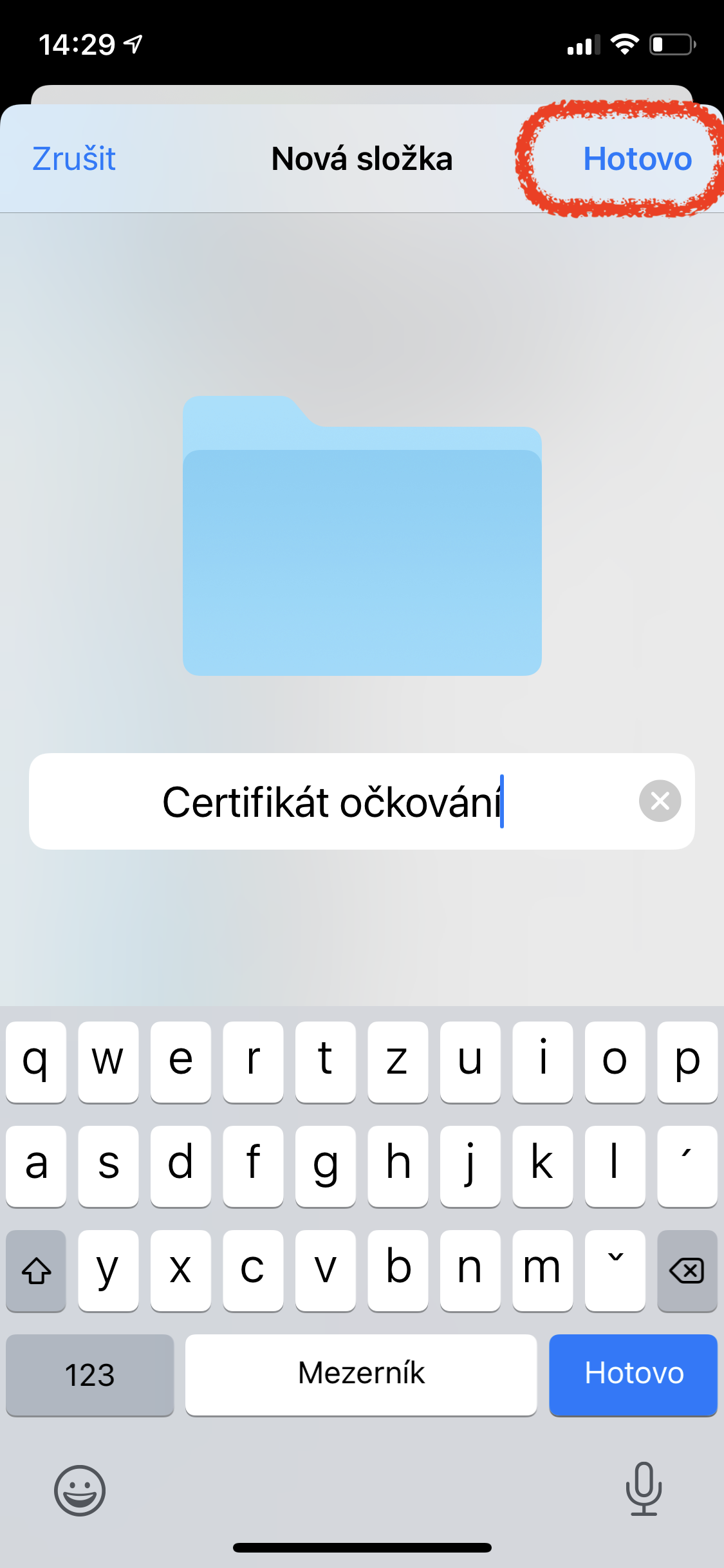The width and height of the screenshot is (724, 1568).
Task: Start dictation with the microphone
Action: pyautogui.click(x=644, y=1488)
